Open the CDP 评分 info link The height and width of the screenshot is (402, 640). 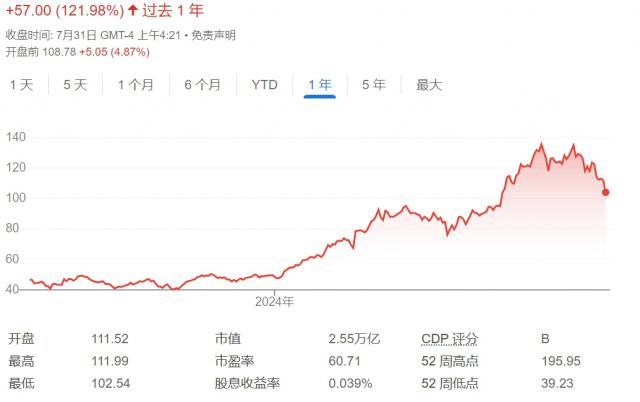pyautogui.click(x=449, y=339)
